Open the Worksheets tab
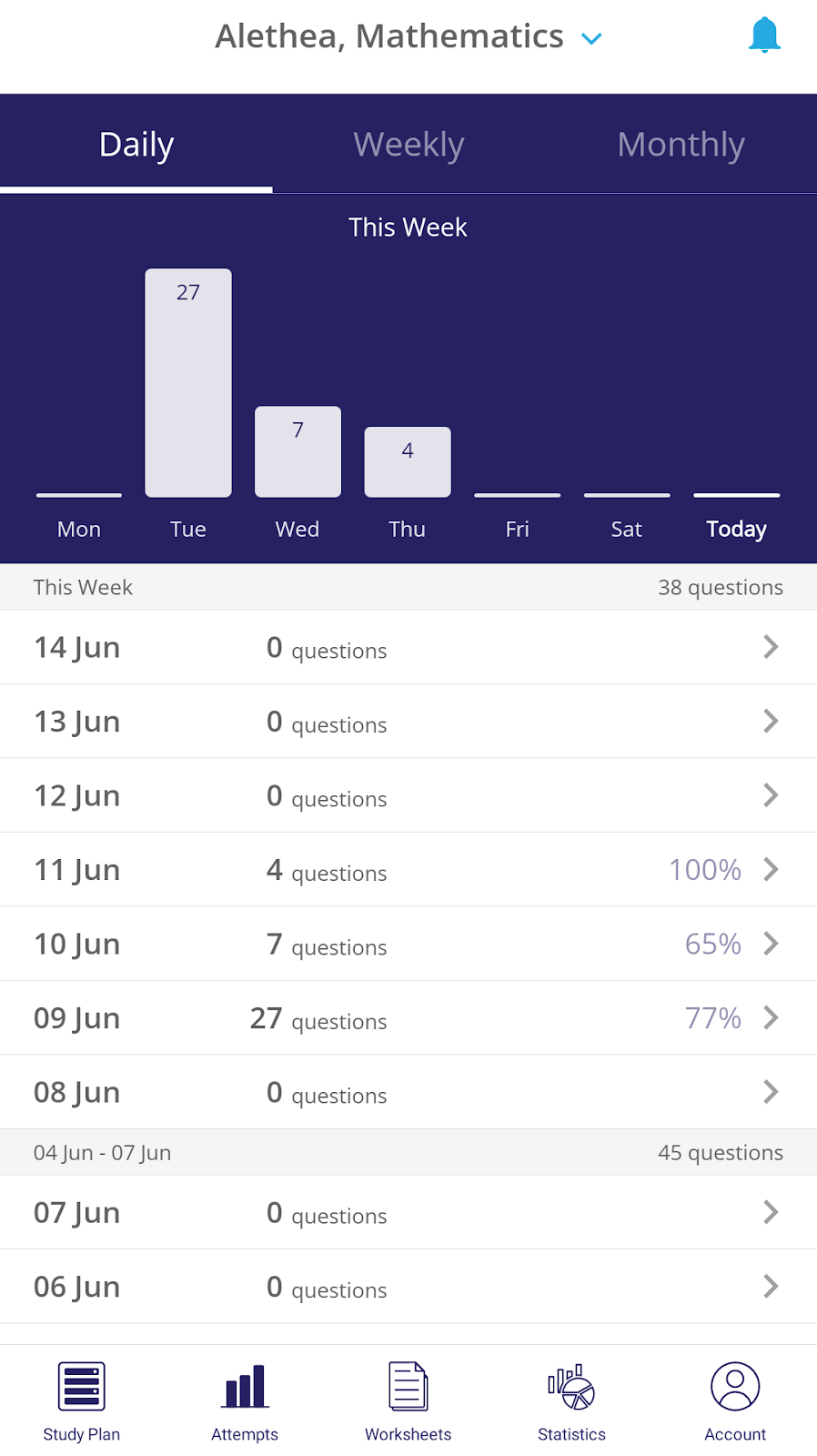 pos(408,1401)
